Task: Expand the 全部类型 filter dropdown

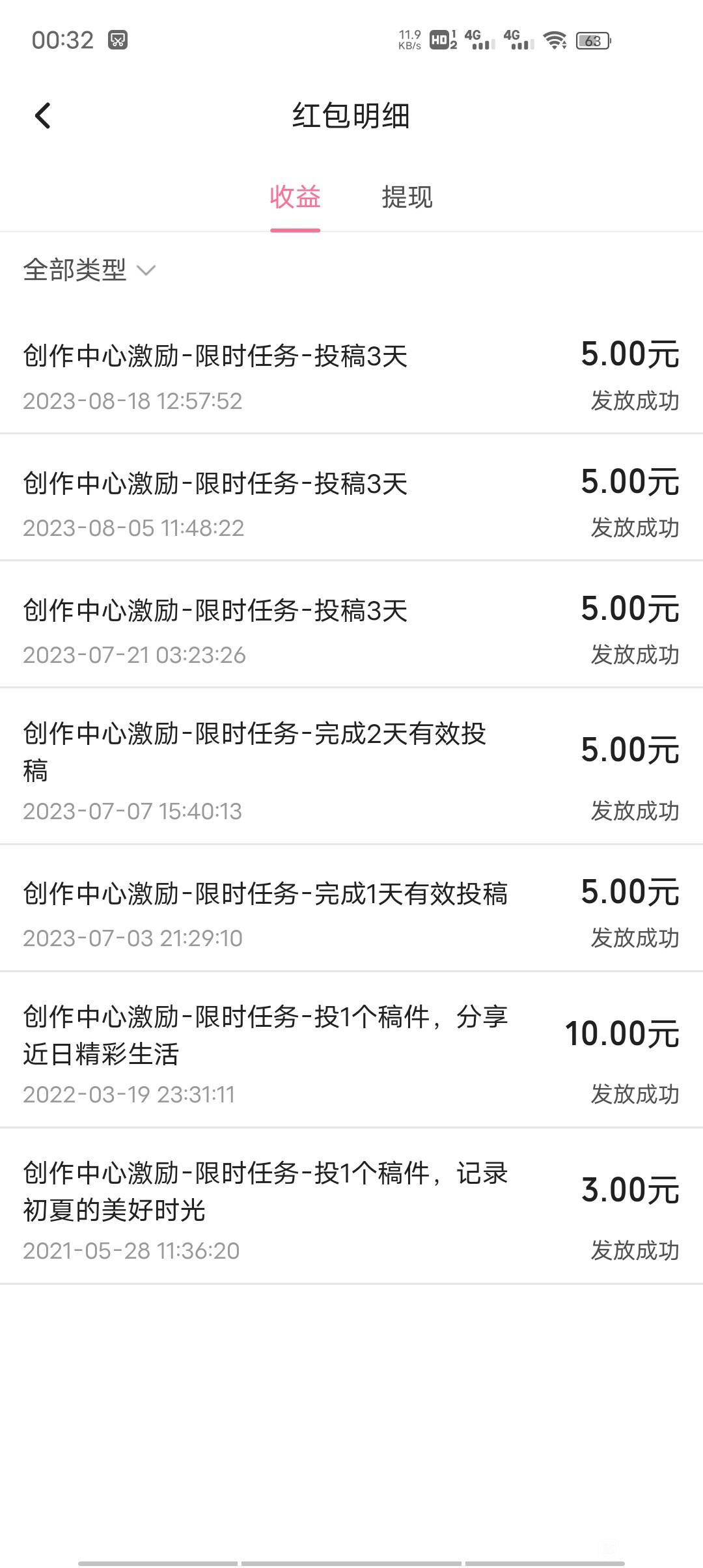Action: (90, 270)
